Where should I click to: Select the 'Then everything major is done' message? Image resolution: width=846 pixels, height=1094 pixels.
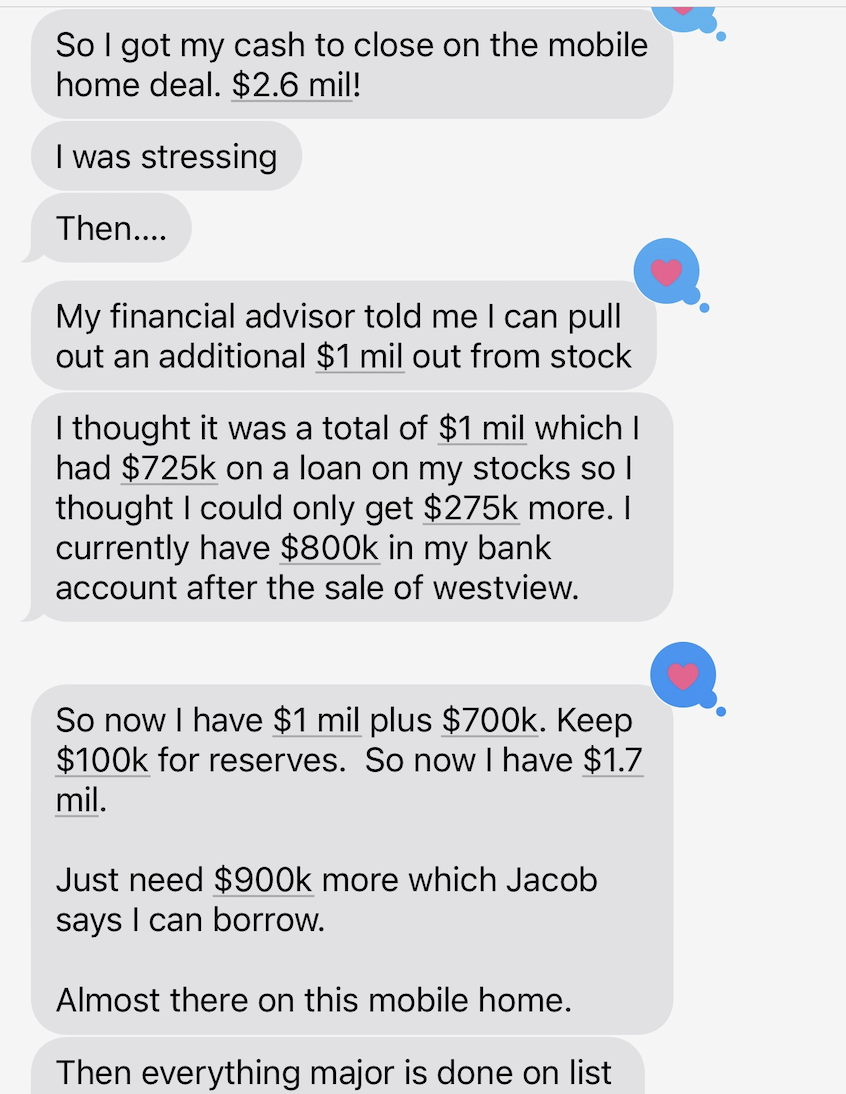point(340,1072)
